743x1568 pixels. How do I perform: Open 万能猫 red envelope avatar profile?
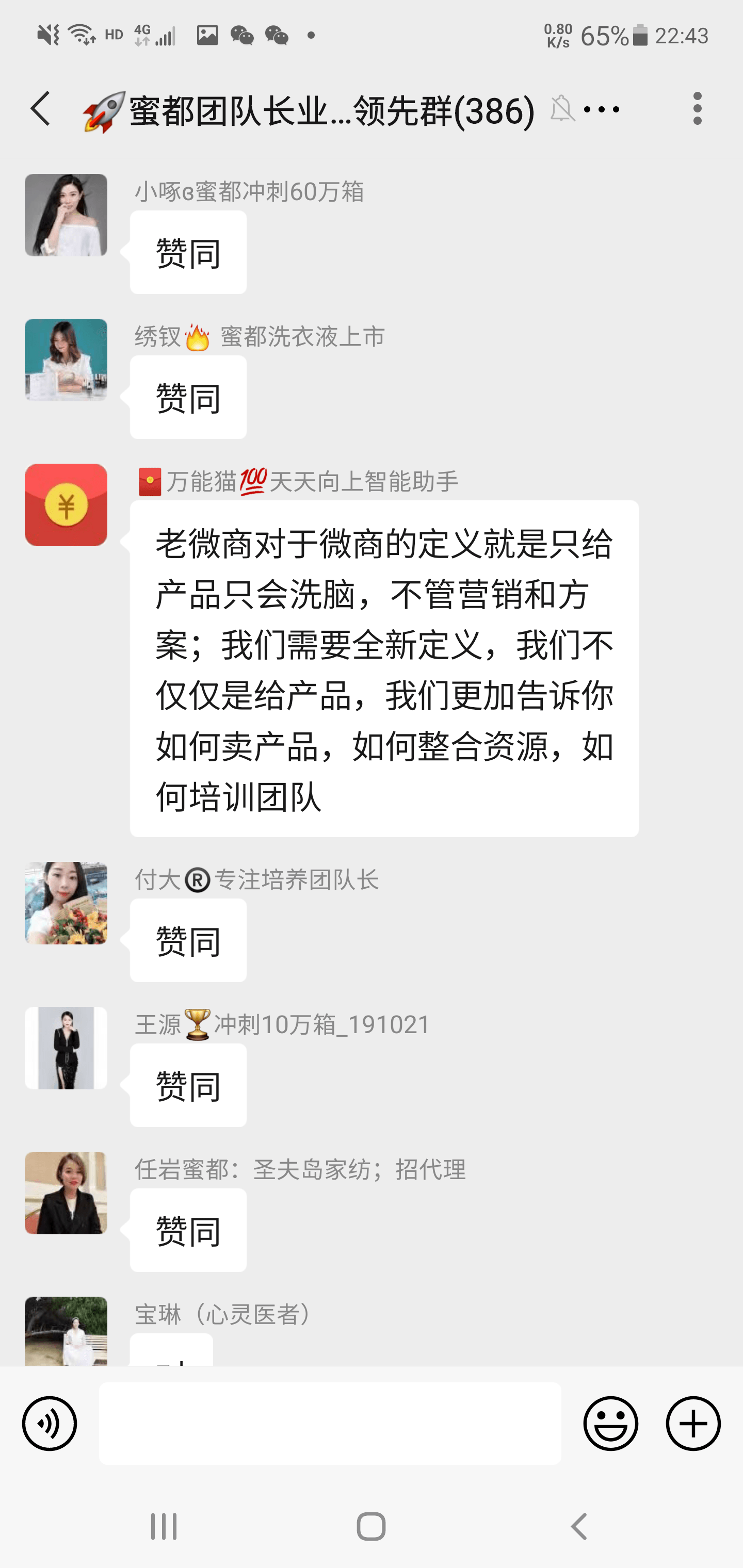[66, 504]
